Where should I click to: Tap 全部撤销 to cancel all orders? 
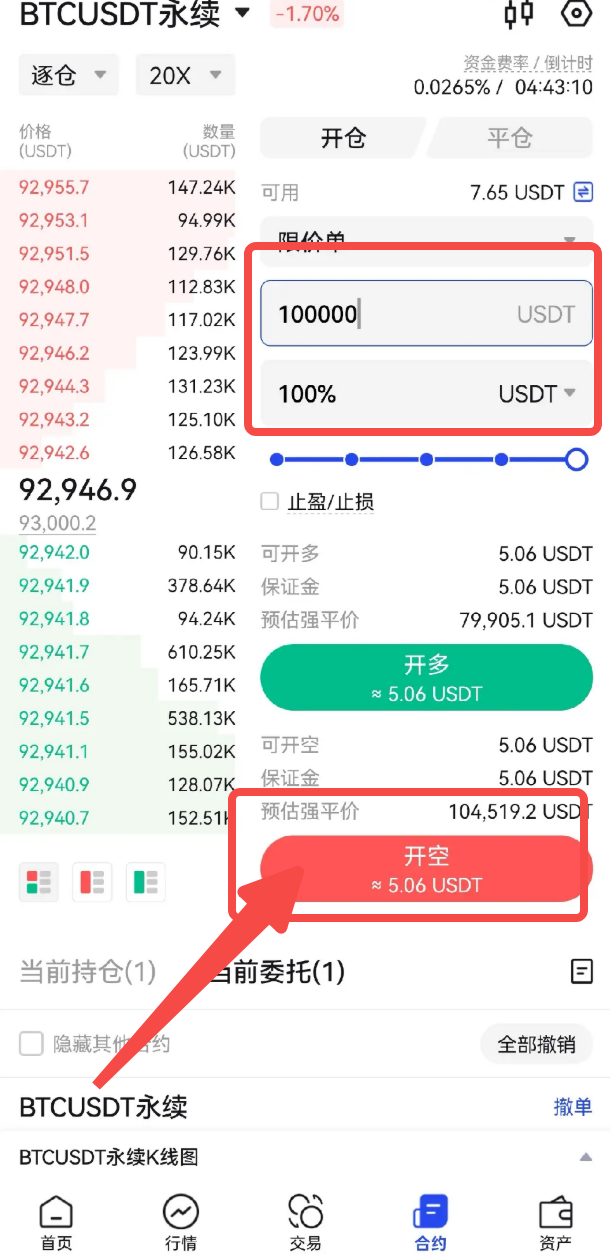[536, 1045]
